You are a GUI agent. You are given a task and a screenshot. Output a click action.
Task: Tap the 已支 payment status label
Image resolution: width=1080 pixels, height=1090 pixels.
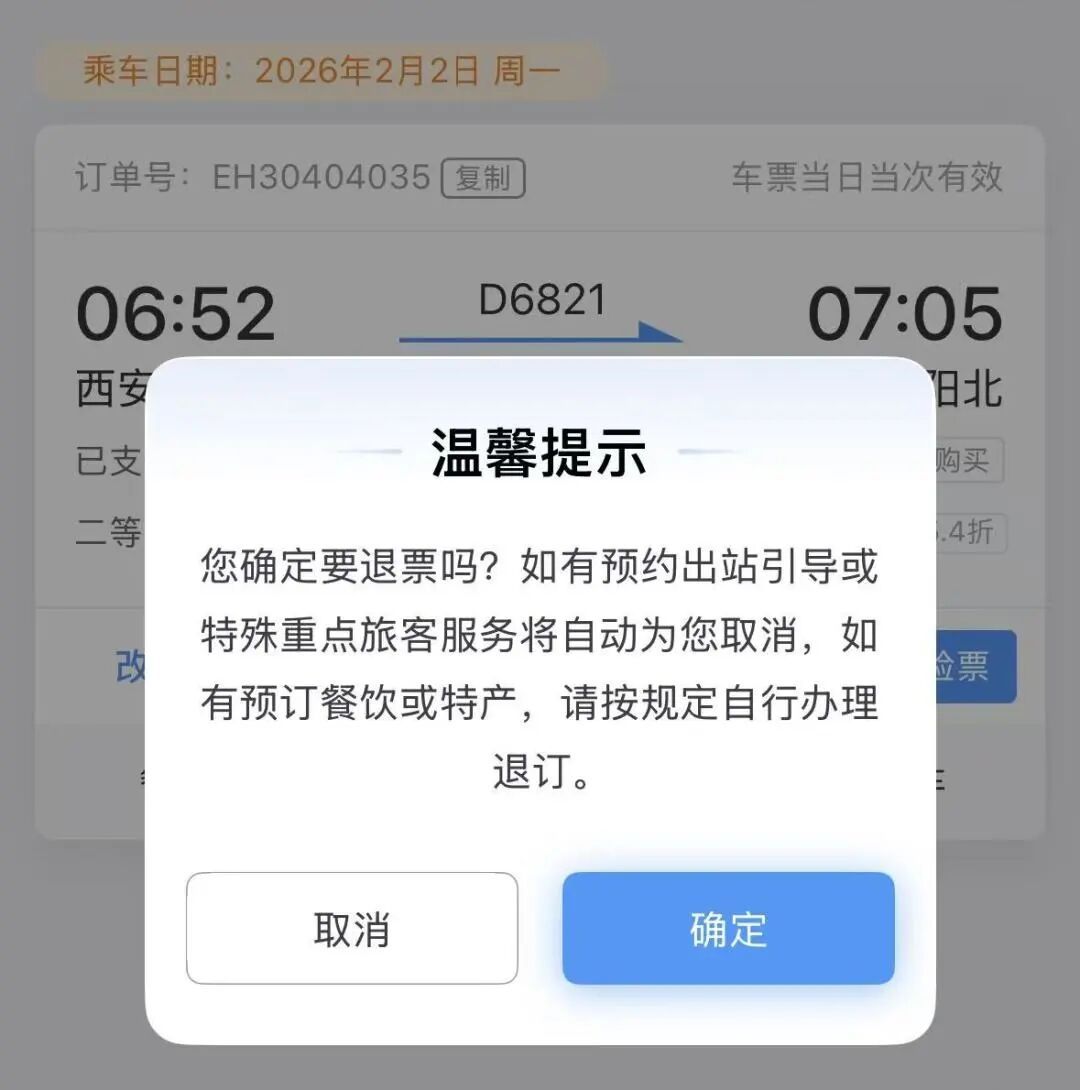pyautogui.click(x=112, y=461)
